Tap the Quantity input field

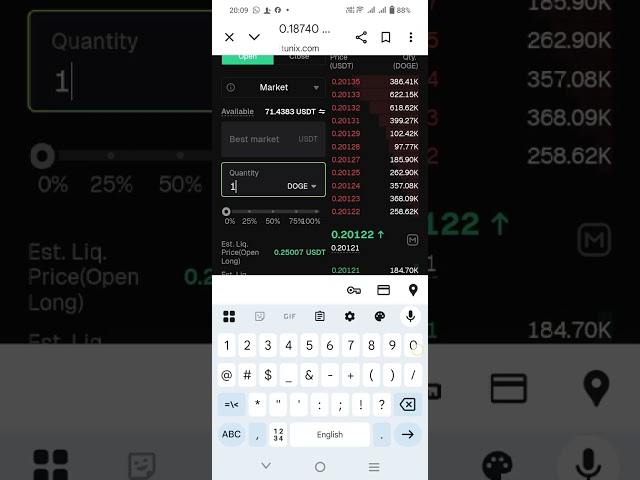256,186
